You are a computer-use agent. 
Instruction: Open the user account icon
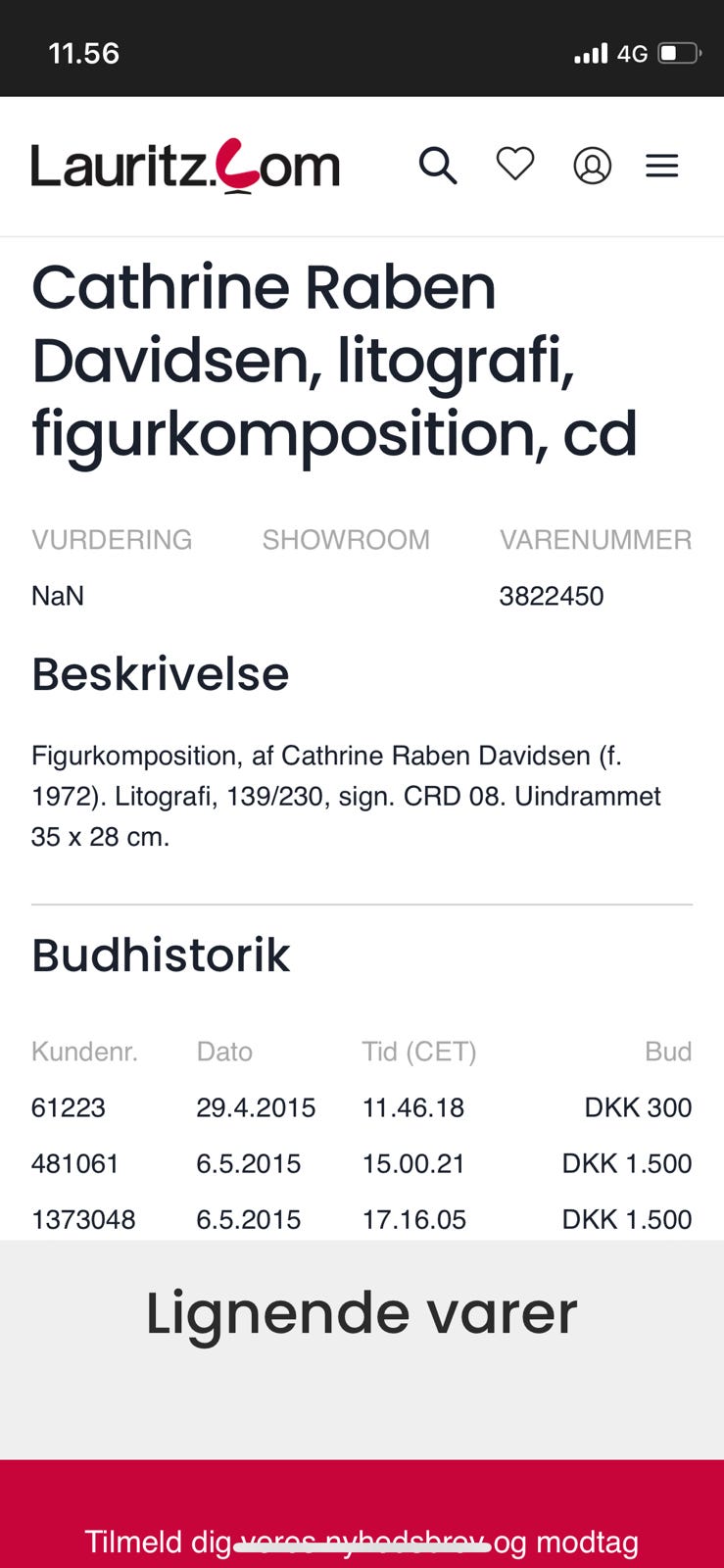[592, 167]
